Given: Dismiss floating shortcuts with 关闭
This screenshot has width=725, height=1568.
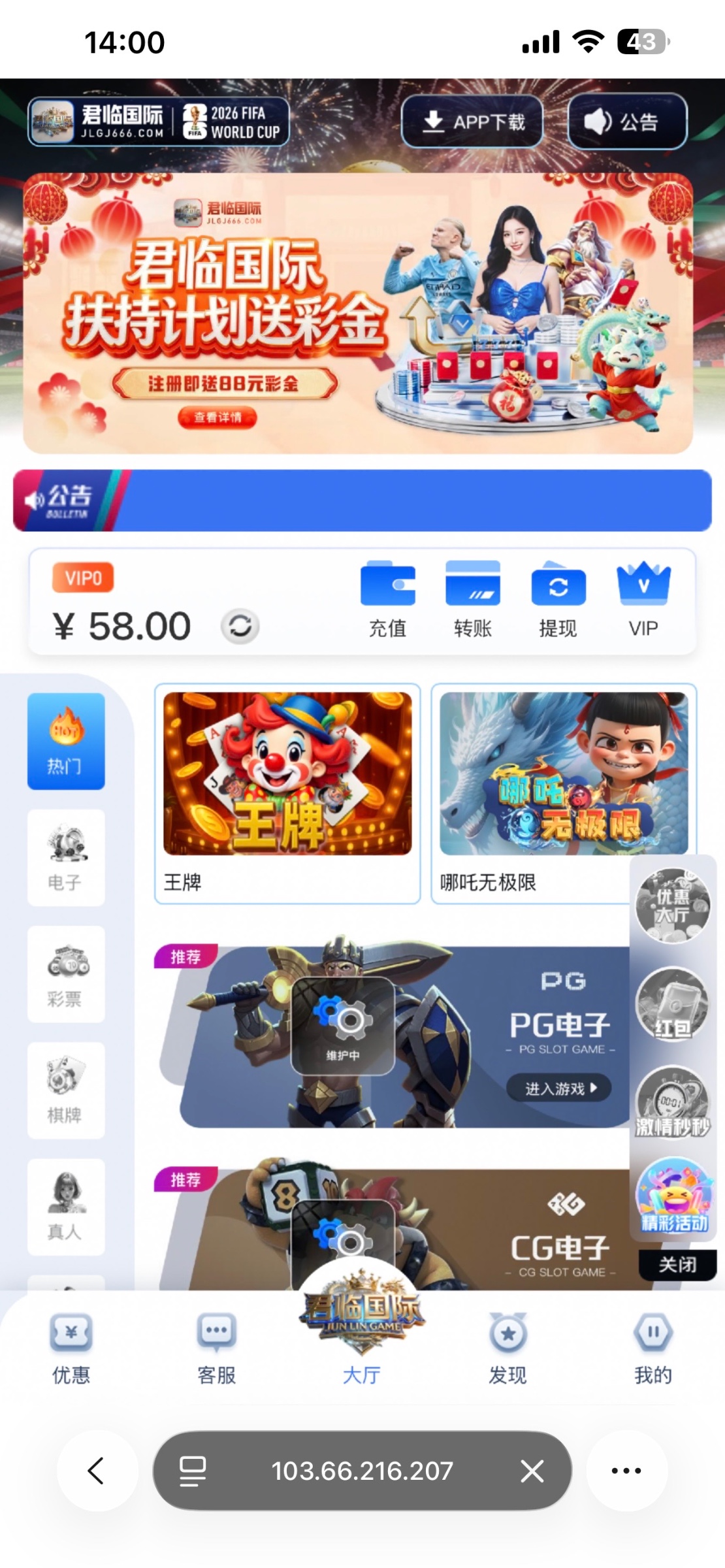Looking at the screenshot, I should [677, 1265].
